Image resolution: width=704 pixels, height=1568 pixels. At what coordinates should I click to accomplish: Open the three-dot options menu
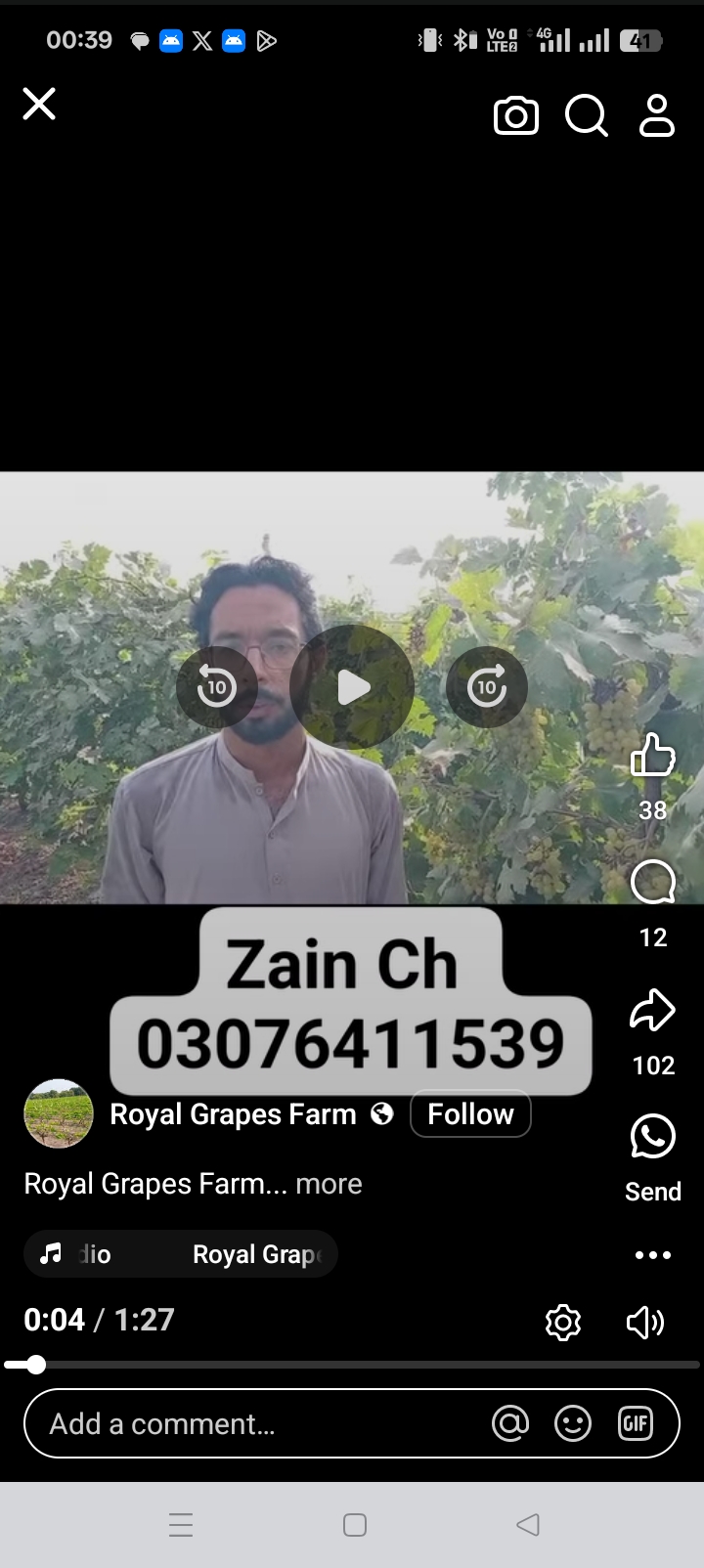click(652, 1254)
